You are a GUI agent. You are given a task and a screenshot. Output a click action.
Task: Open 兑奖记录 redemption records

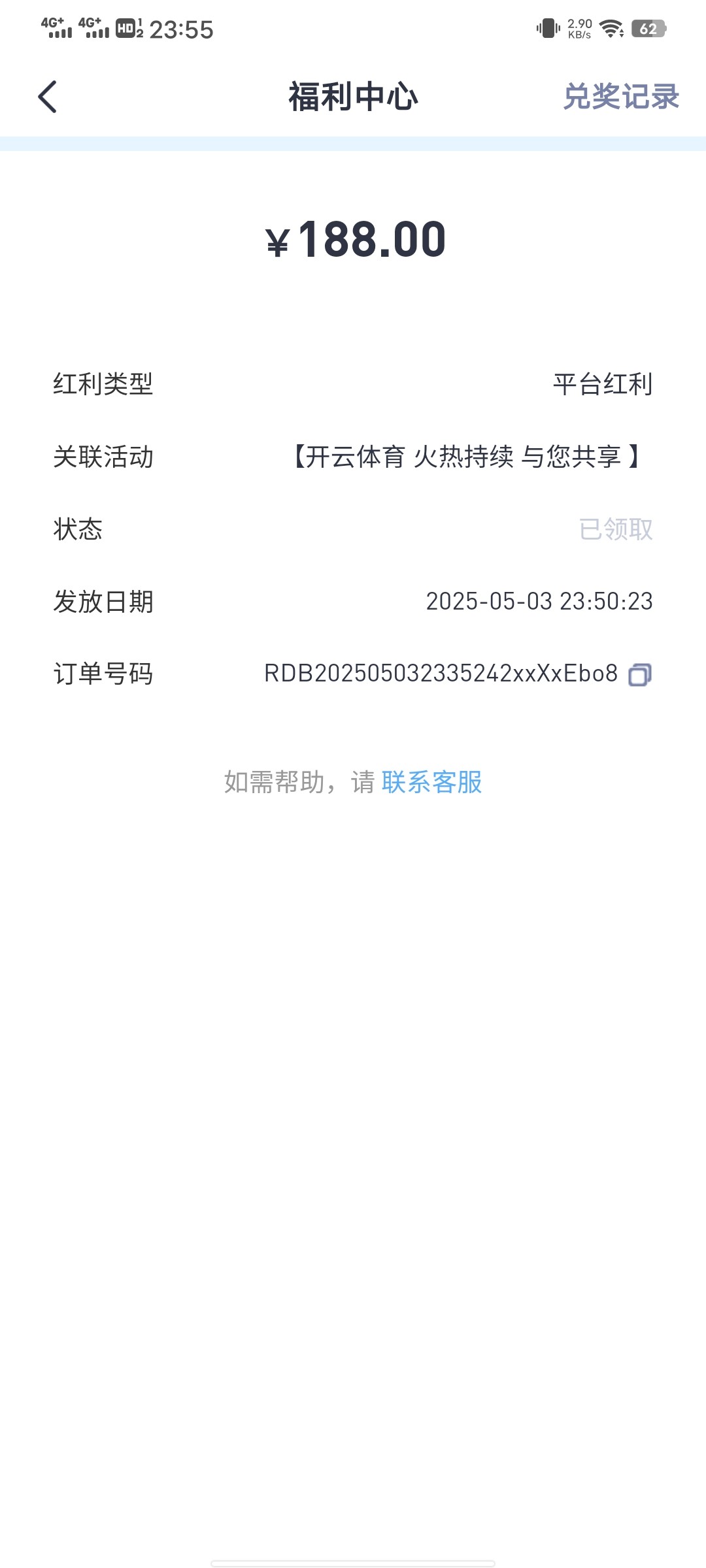point(621,97)
